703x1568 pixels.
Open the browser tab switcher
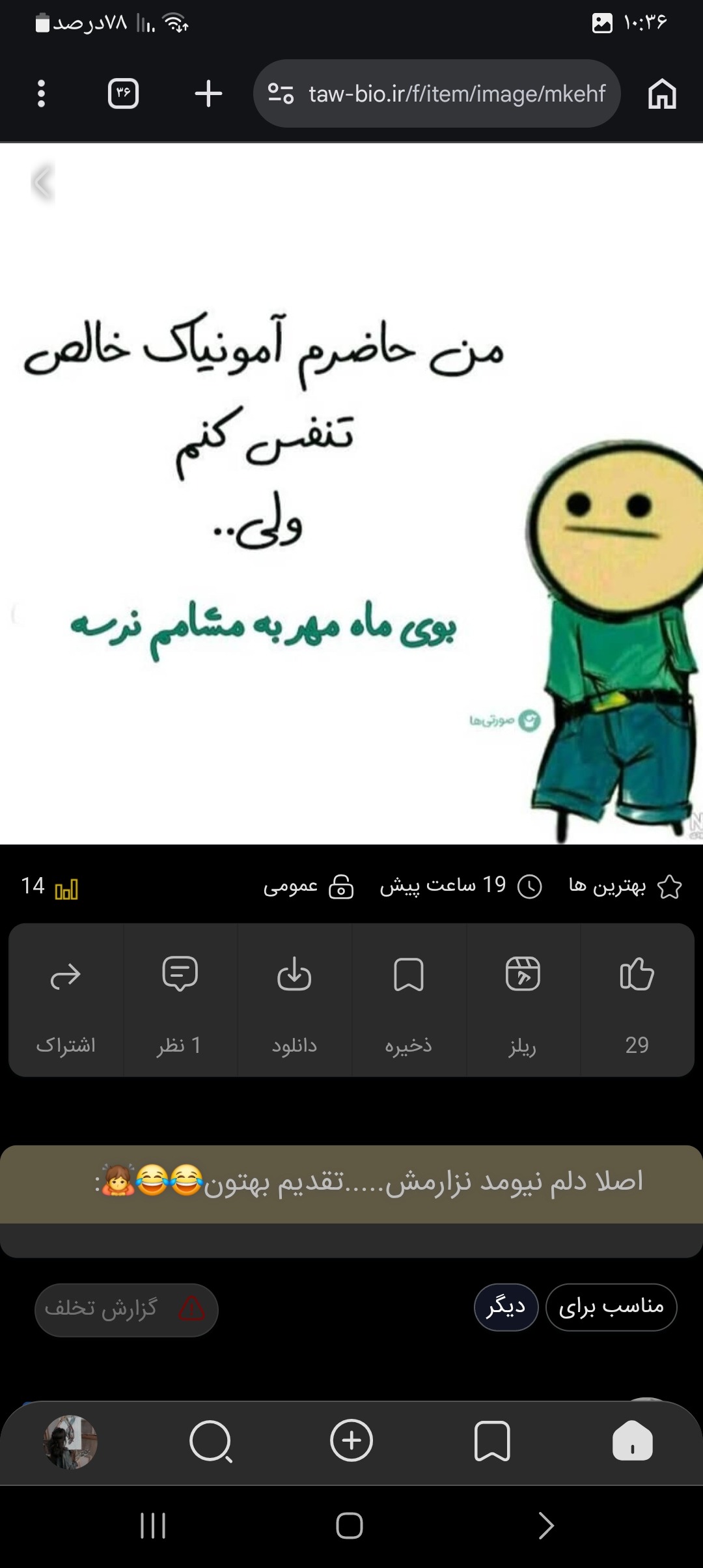(123, 93)
